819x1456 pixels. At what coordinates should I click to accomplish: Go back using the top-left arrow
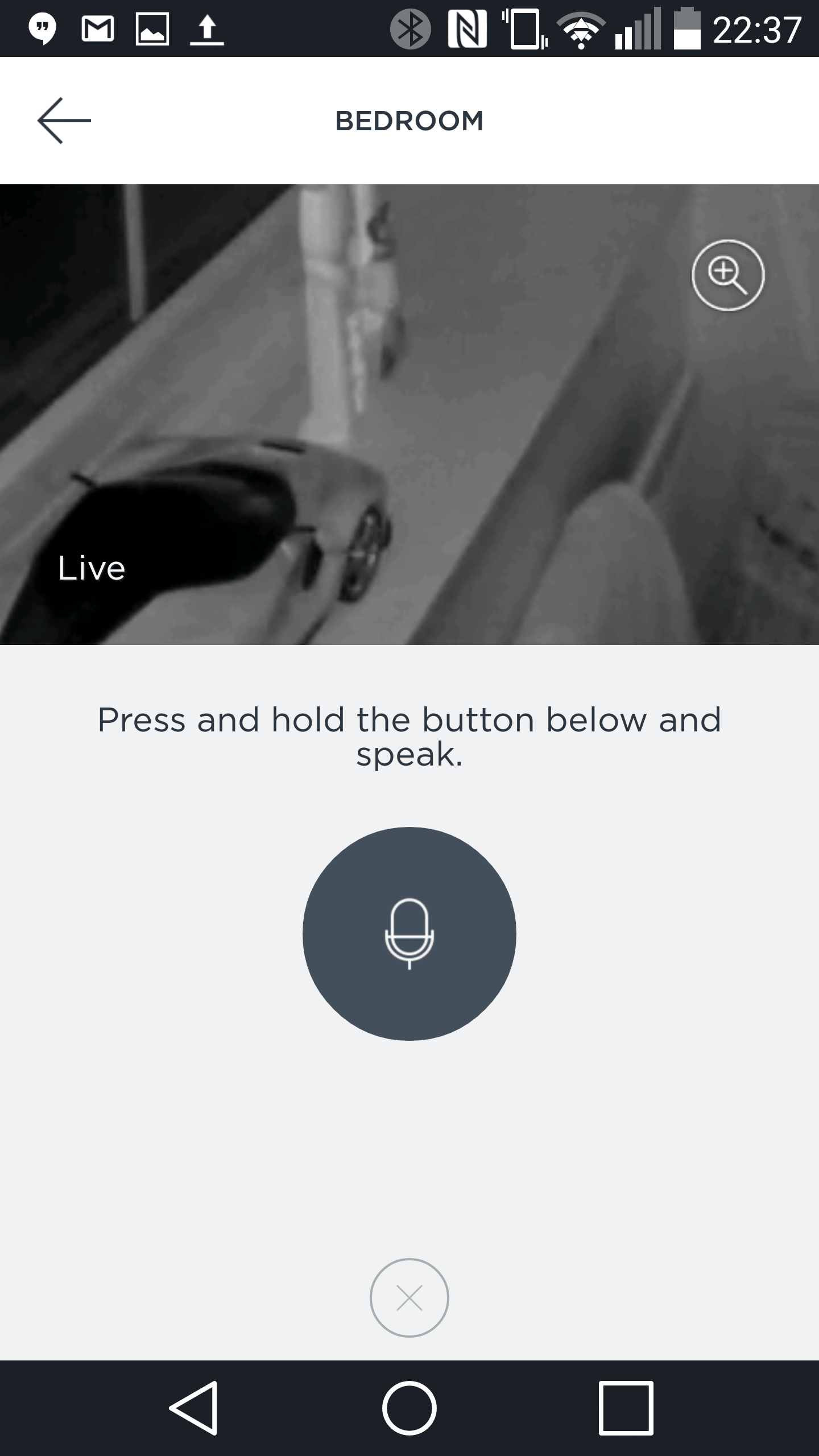[x=64, y=121]
